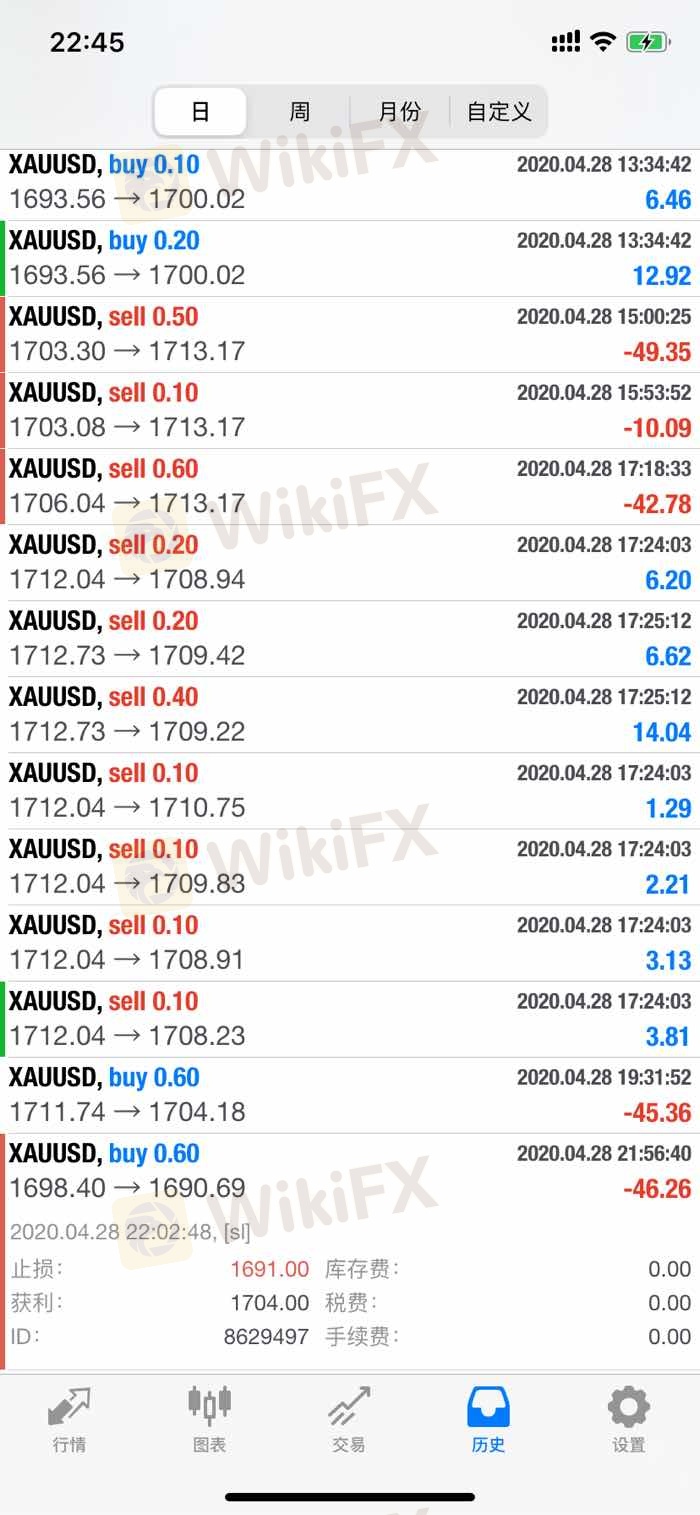This screenshot has height=1515, width=700.
Task: Expand the sell 0.60 trade at 17:18:33
Action: (x=350, y=487)
